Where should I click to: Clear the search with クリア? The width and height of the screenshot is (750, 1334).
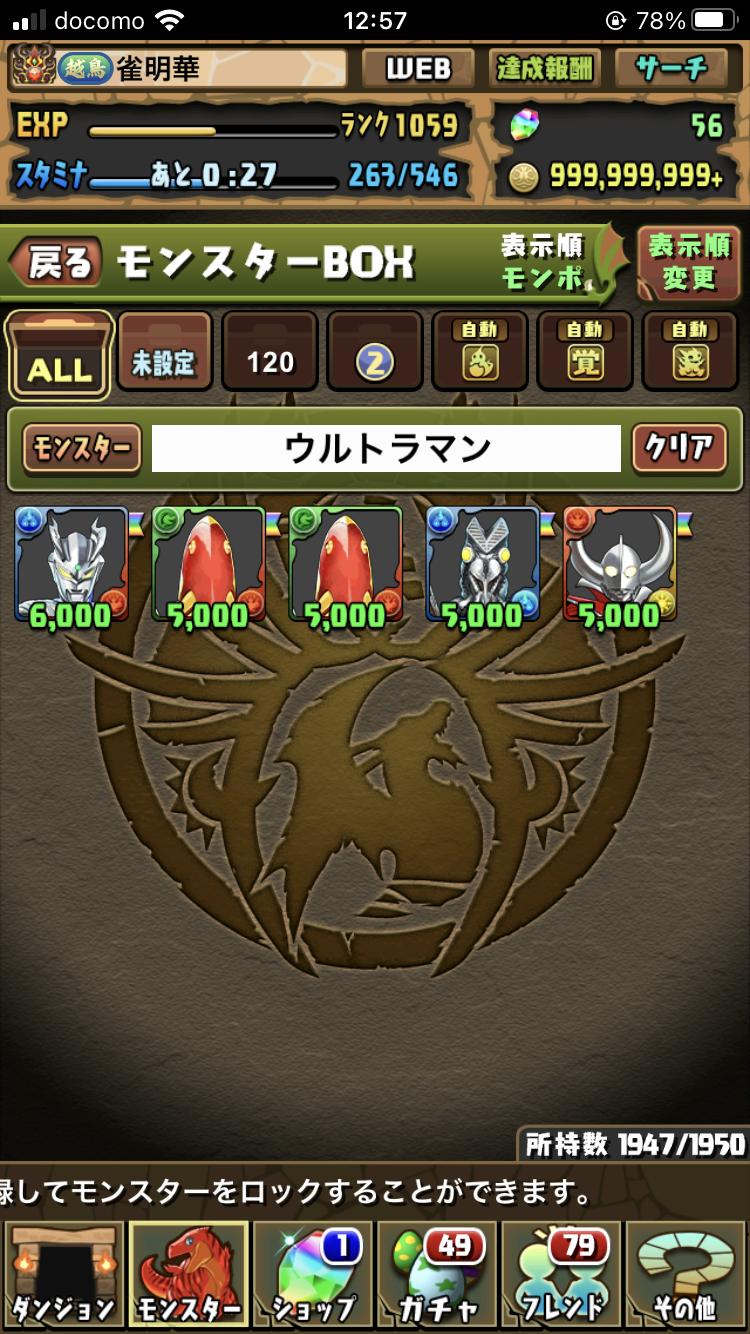[679, 449]
